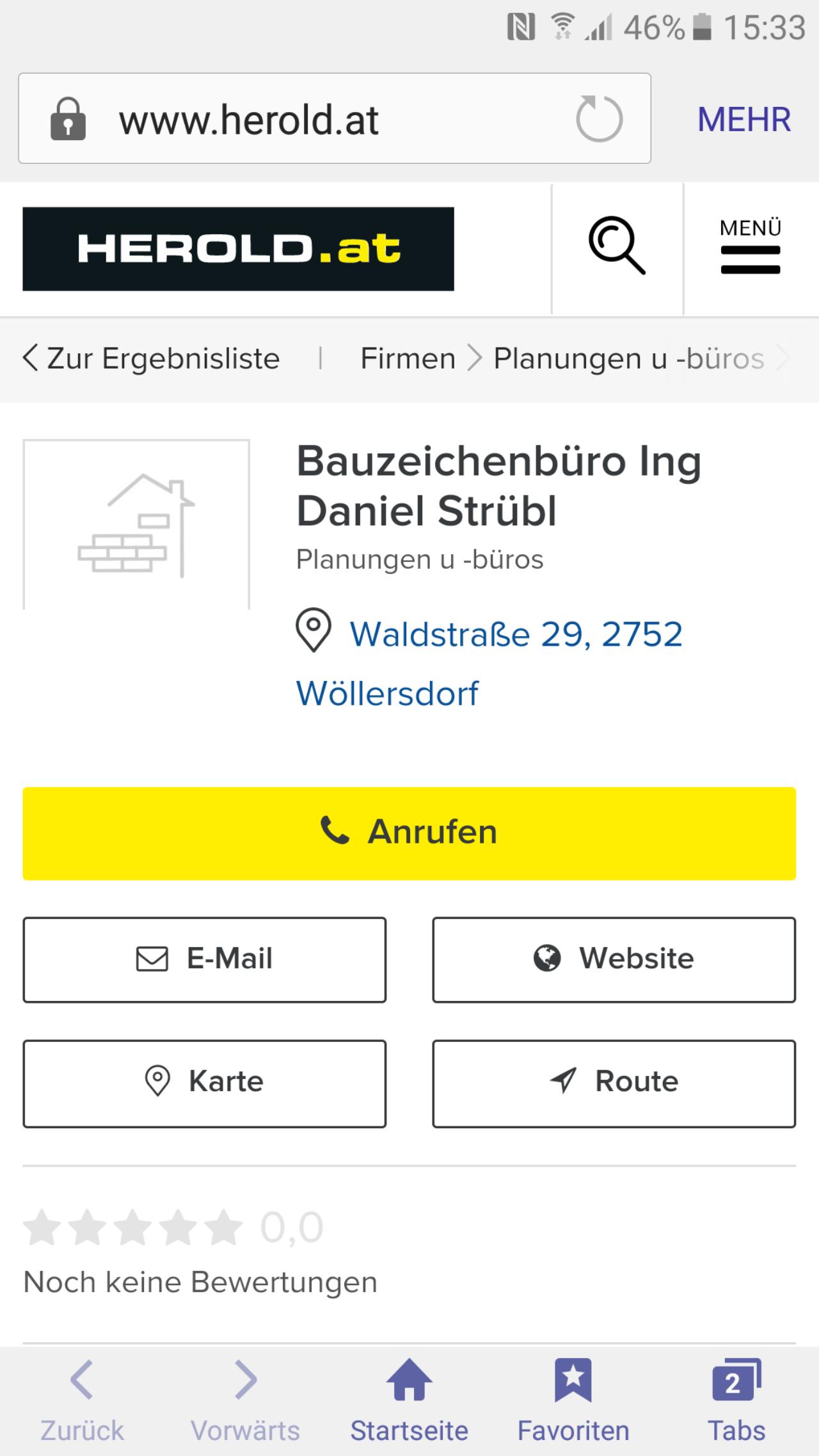Go back via Zur Ergebnisliste
The image size is (819, 1456).
click(x=152, y=358)
